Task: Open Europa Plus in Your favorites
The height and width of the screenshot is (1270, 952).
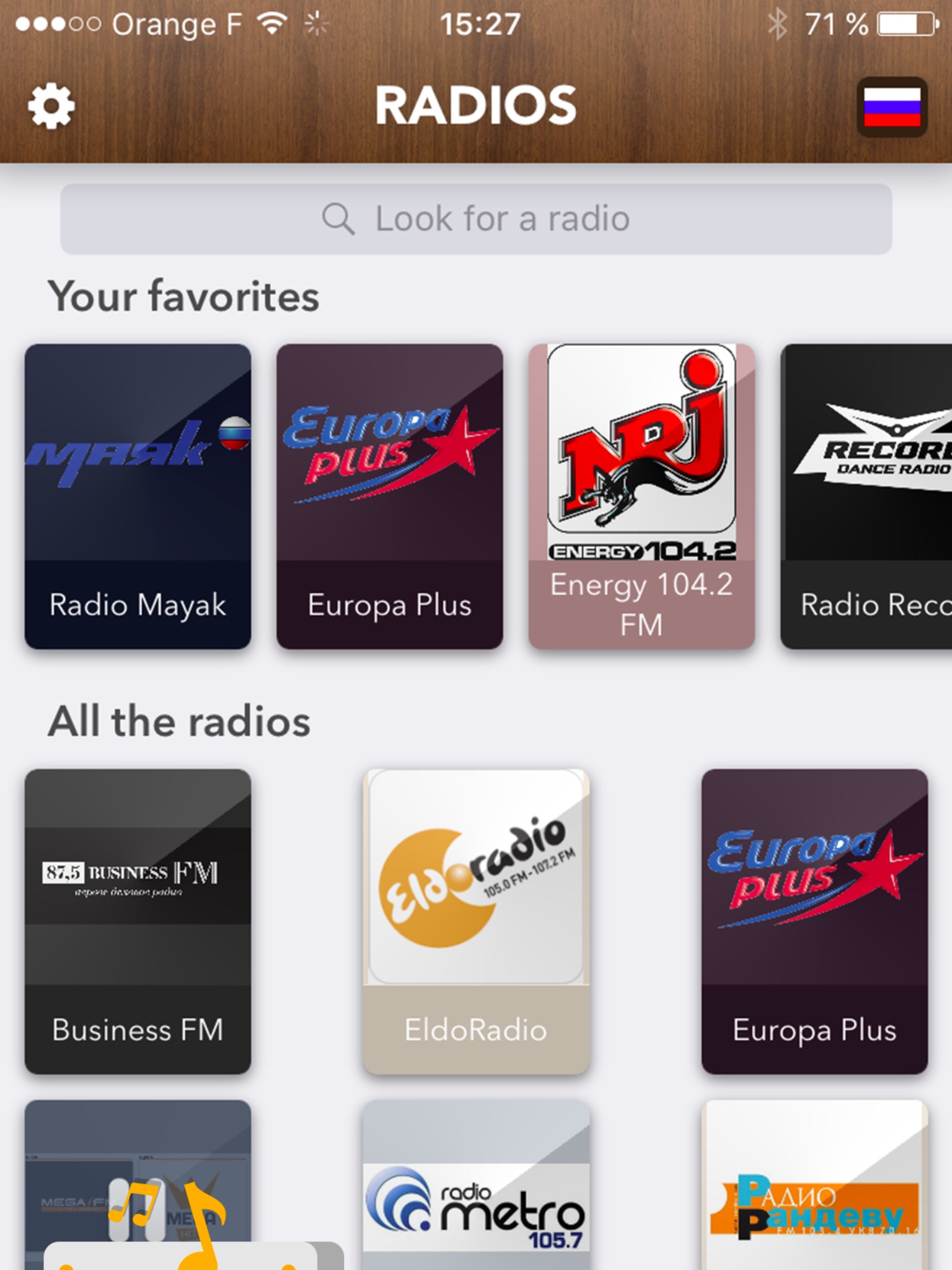Action: 390,496
